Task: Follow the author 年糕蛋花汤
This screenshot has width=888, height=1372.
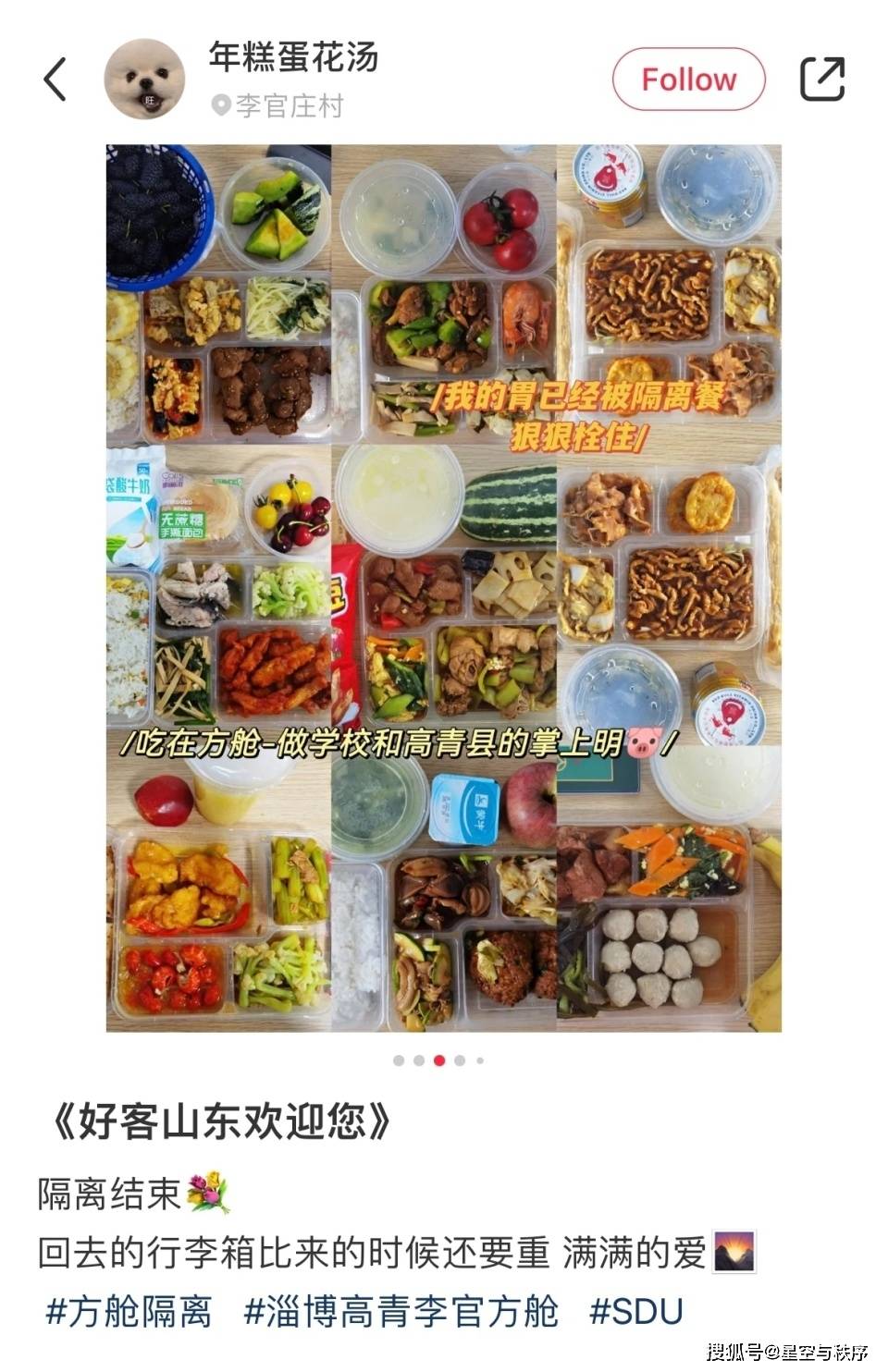Action: click(688, 80)
